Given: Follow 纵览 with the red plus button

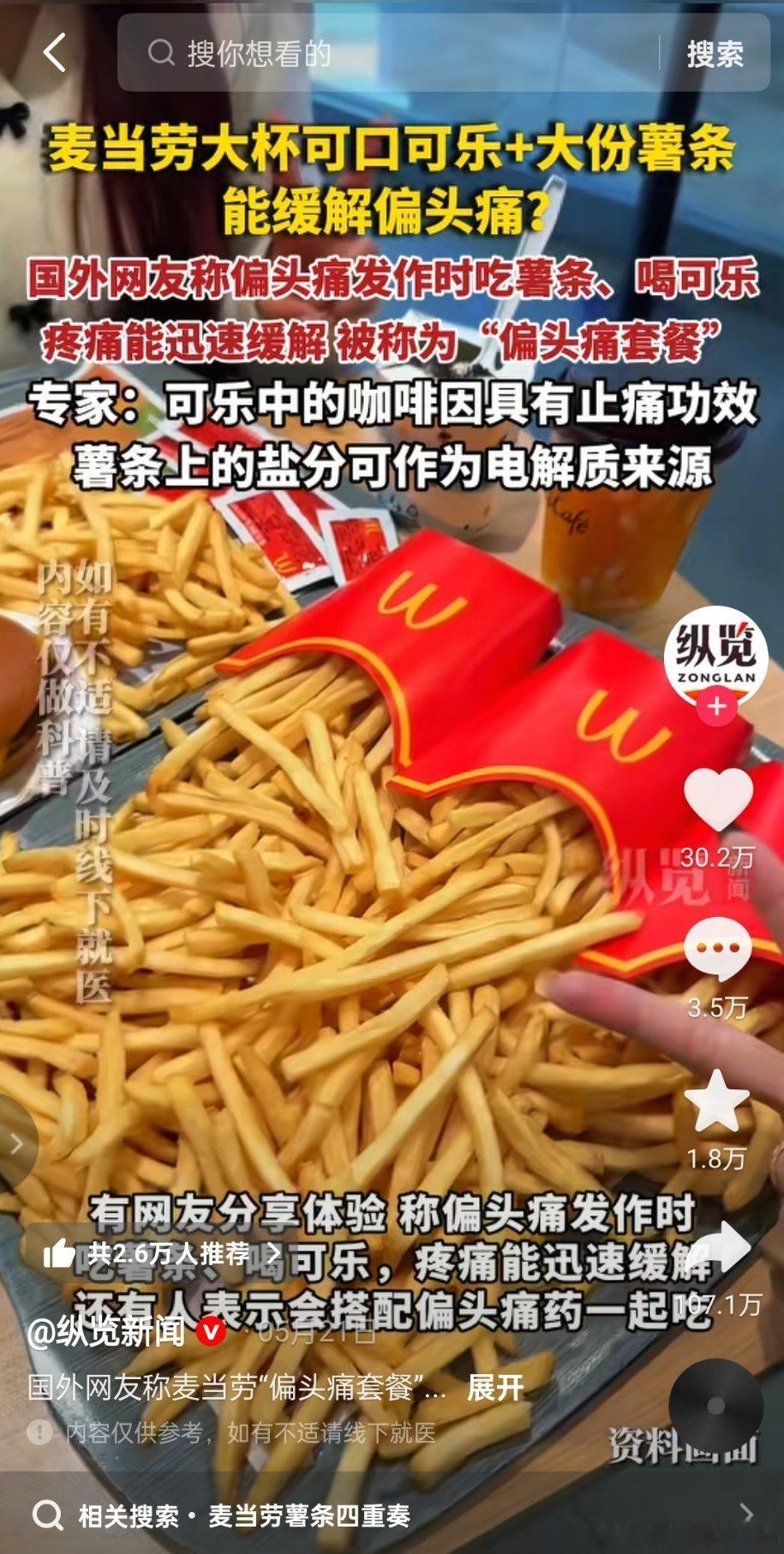Looking at the screenshot, I should pyautogui.click(x=716, y=707).
